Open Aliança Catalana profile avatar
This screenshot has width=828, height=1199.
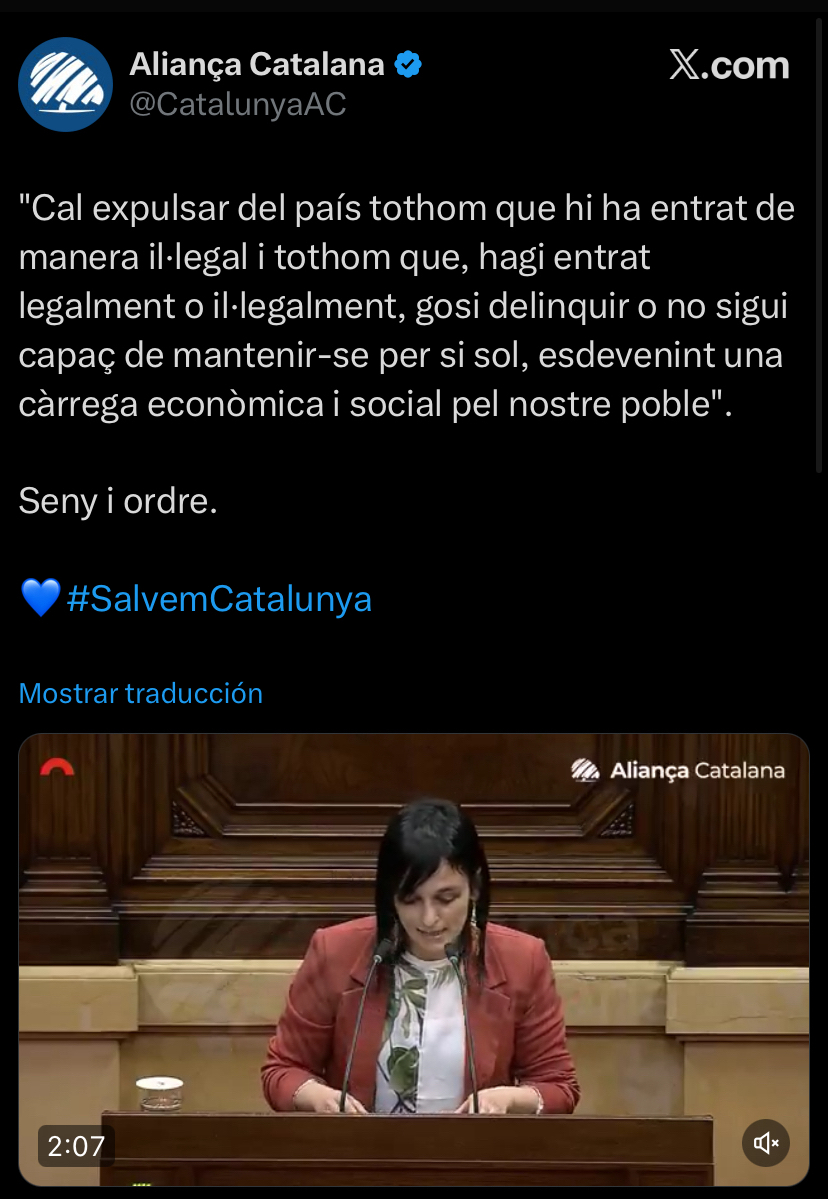point(65,84)
